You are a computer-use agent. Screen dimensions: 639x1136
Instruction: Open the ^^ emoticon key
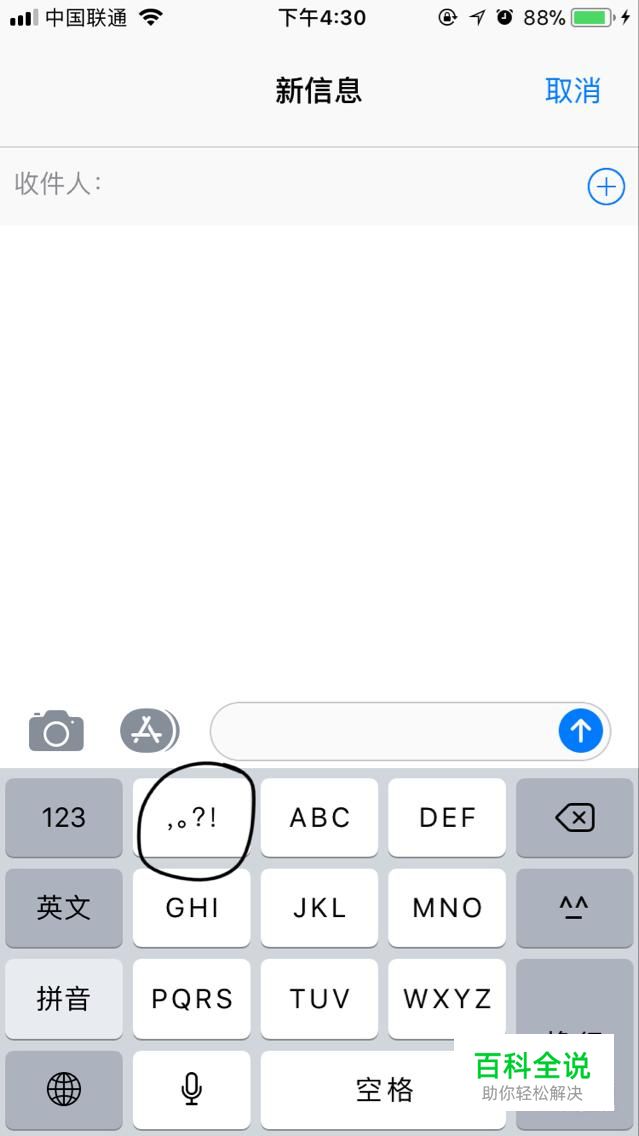point(575,908)
